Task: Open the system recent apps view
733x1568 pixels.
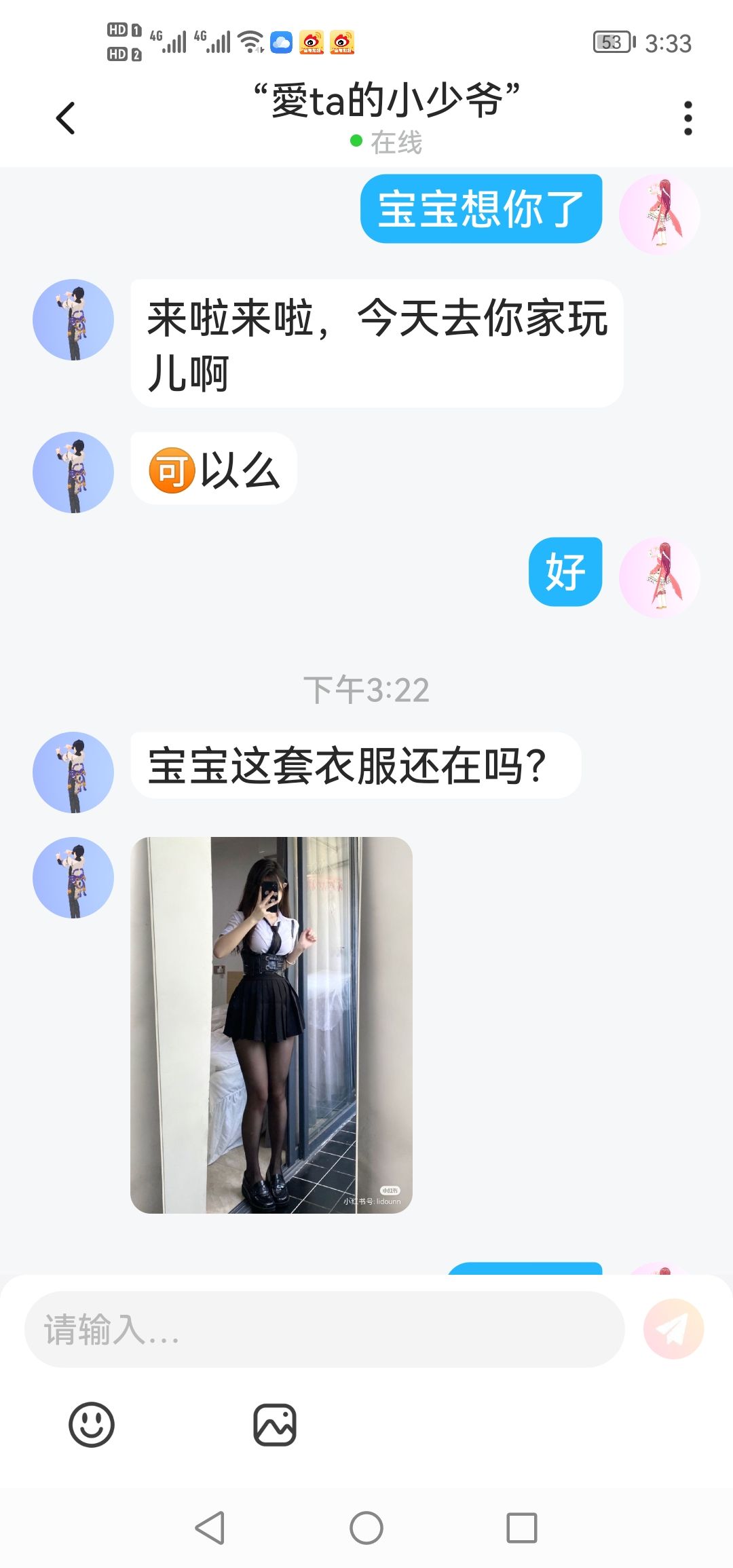Action: click(x=522, y=1528)
